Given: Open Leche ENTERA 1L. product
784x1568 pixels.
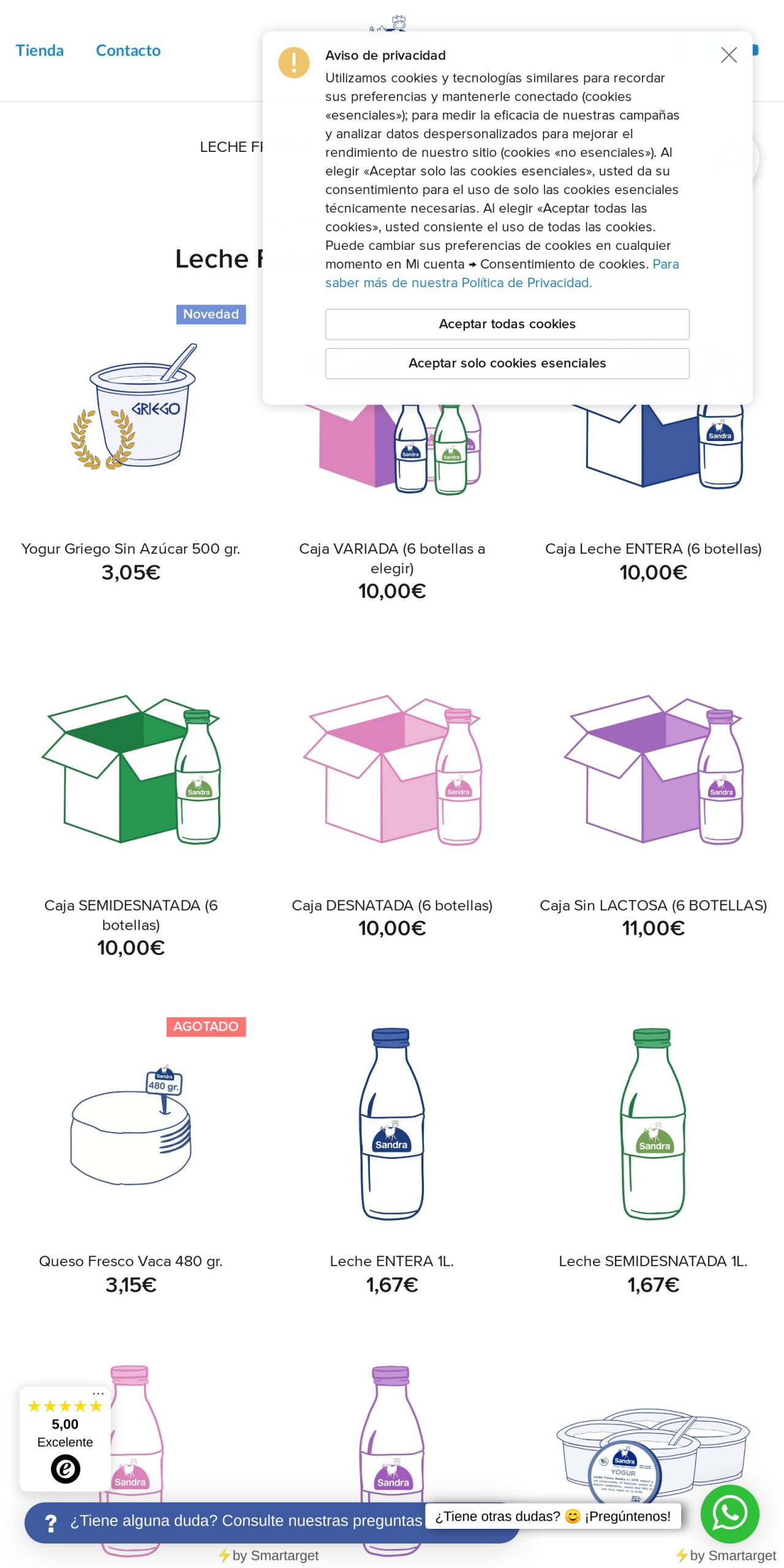Looking at the screenshot, I should tap(391, 1261).
